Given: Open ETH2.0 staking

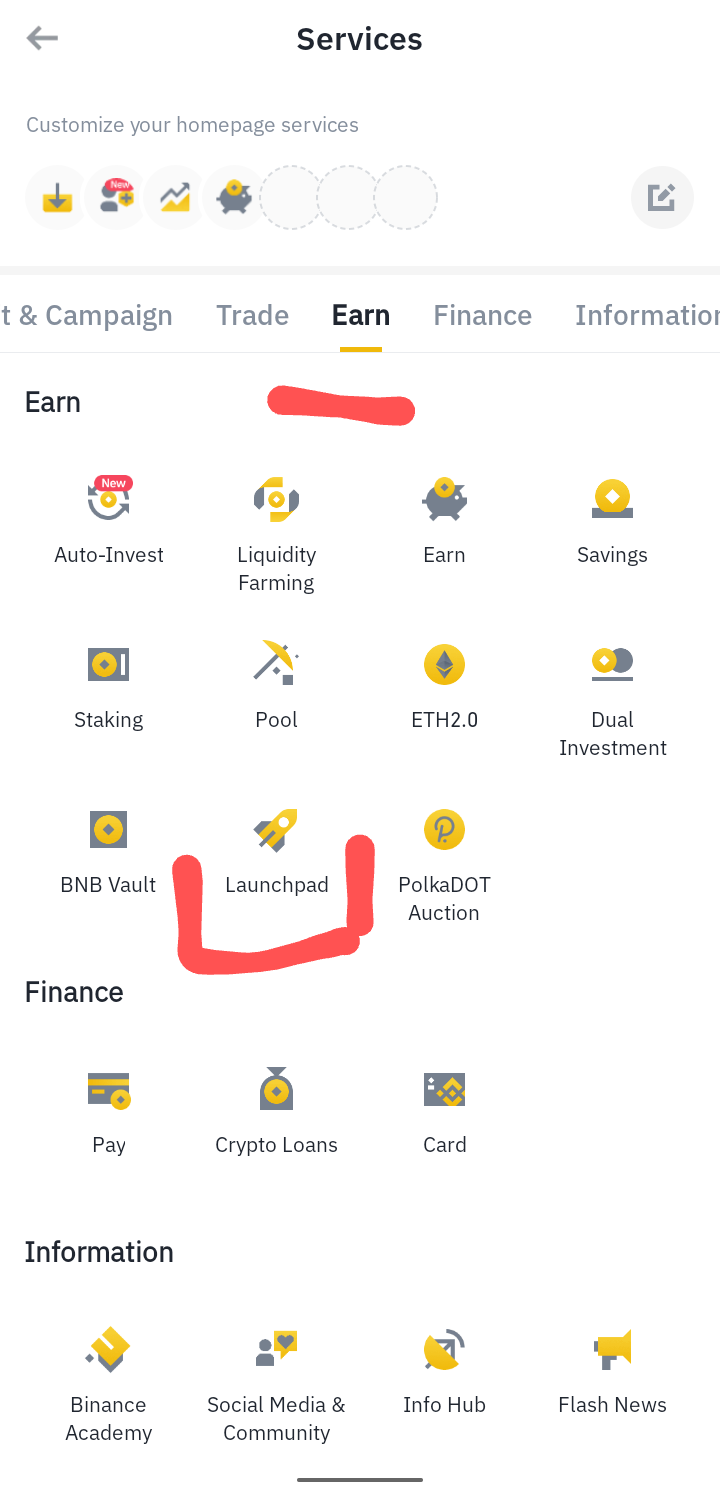Looking at the screenshot, I should [x=444, y=686].
